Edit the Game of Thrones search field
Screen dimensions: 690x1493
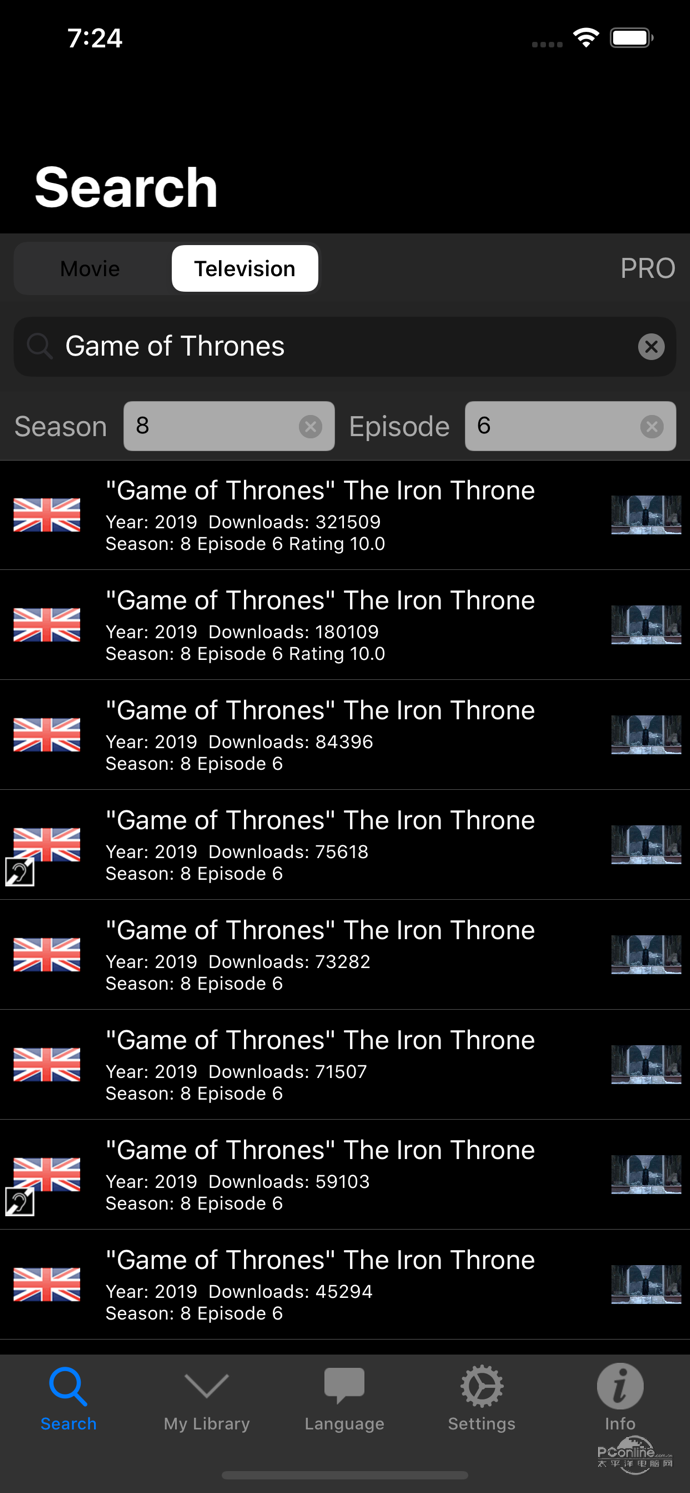coord(340,346)
